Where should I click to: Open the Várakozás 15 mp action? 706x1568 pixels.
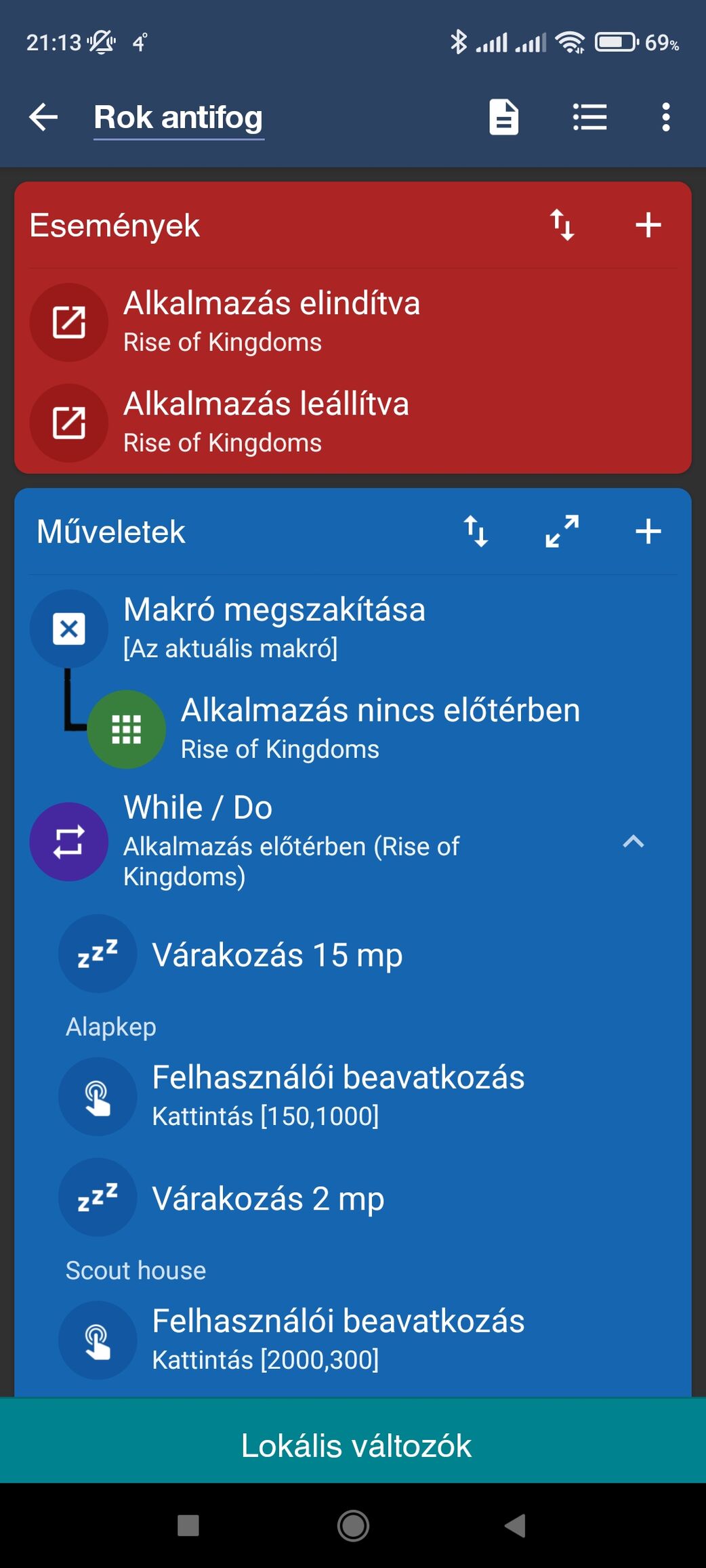point(276,954)
